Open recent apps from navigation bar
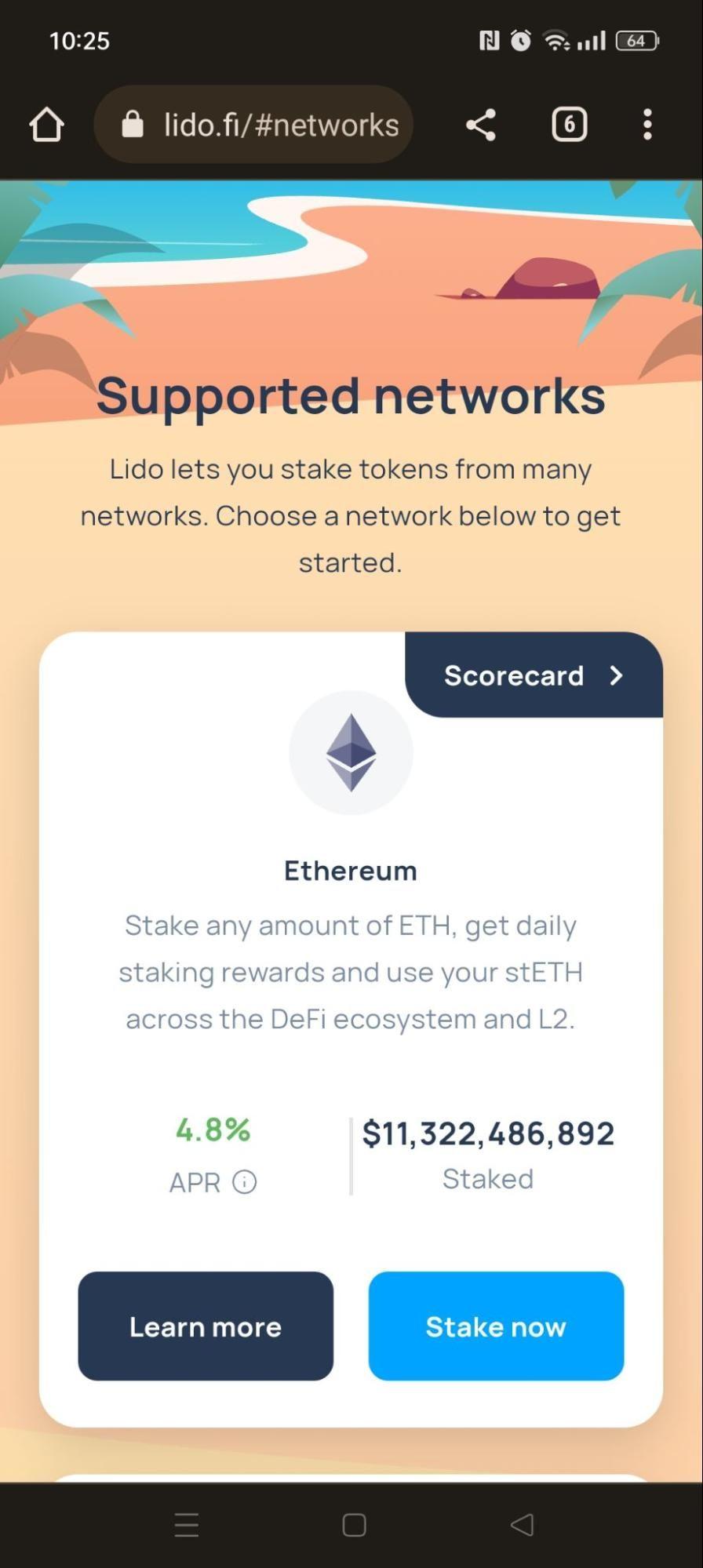This screenshot has width=703, height=1568. tap(187, 1524)
